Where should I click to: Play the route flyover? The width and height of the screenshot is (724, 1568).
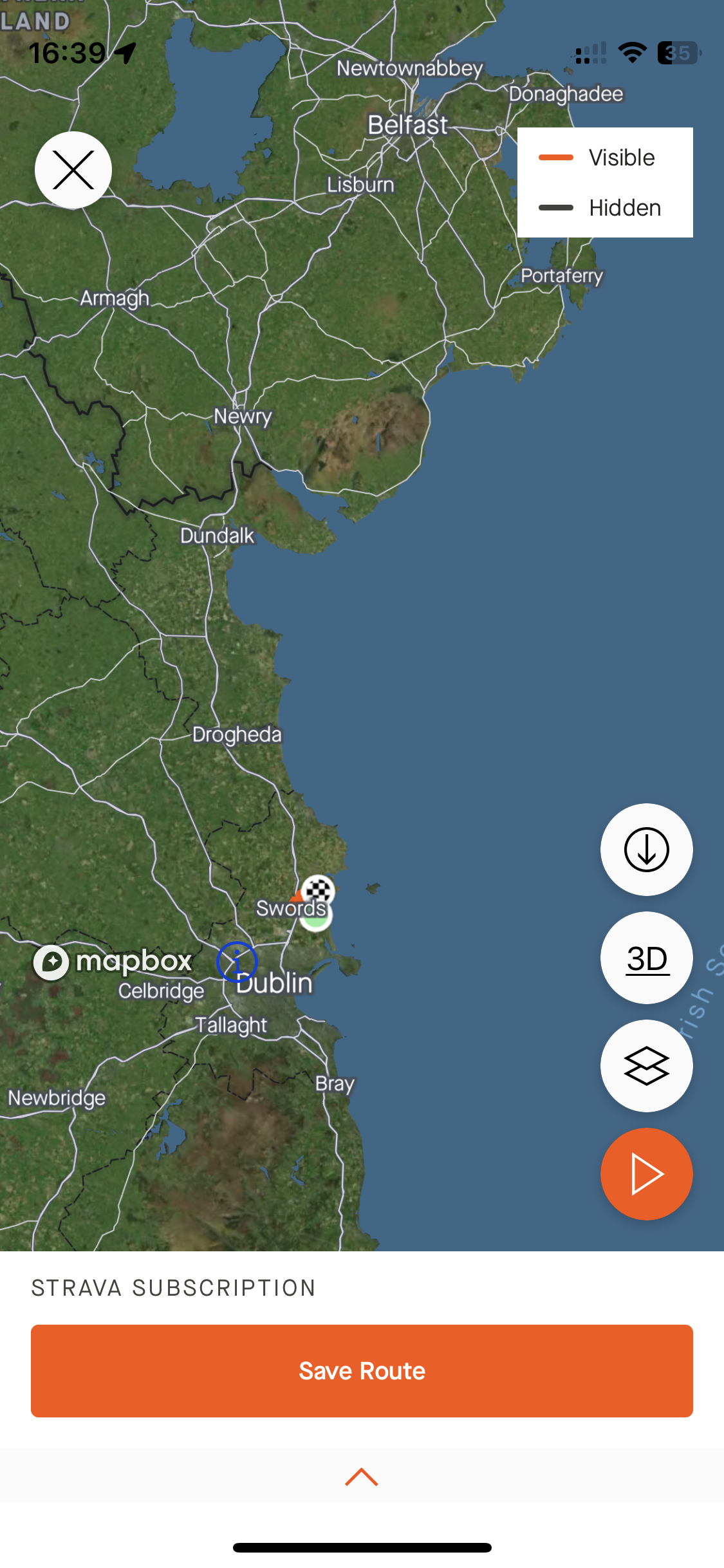click(x=646, y=1174)
